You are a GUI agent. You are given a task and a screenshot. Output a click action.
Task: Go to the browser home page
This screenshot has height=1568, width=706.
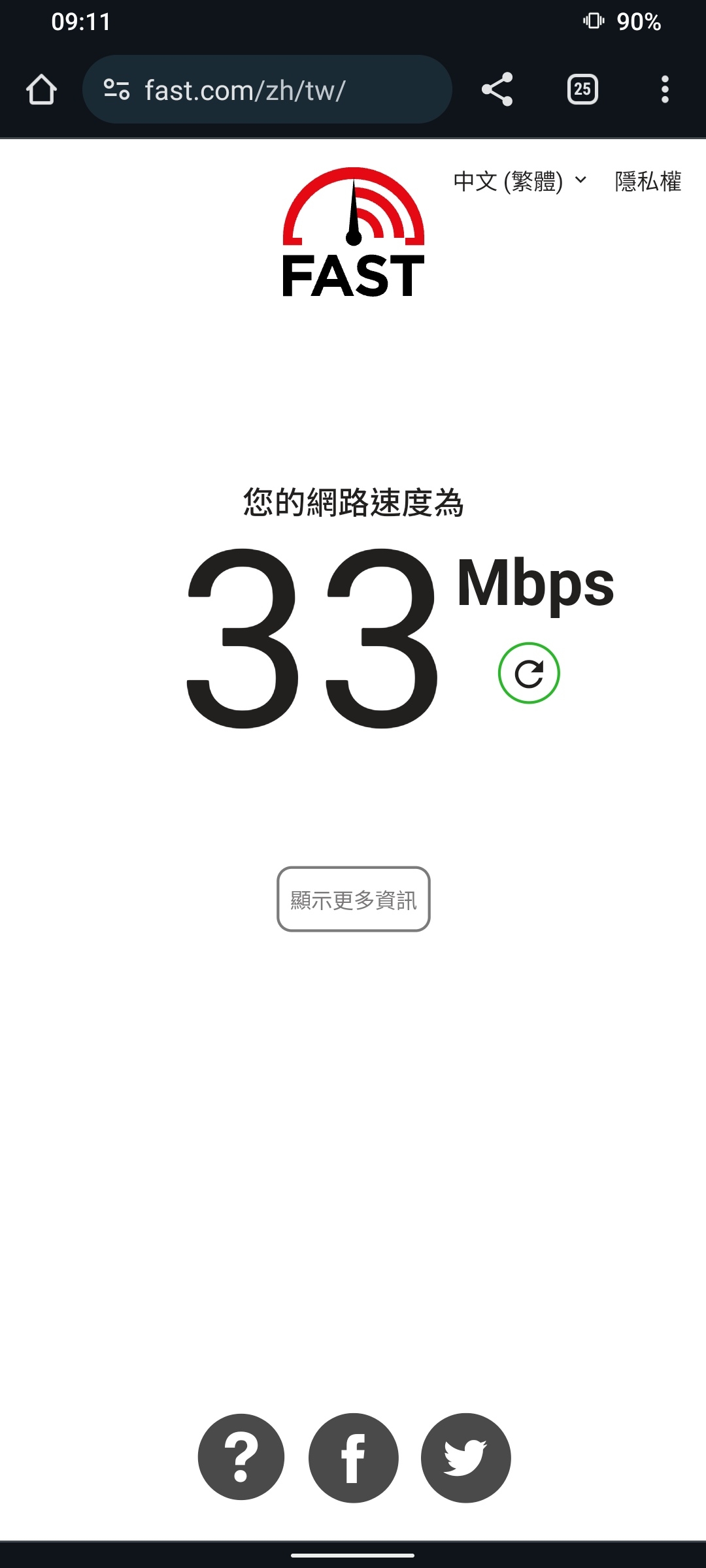point(41,90)
